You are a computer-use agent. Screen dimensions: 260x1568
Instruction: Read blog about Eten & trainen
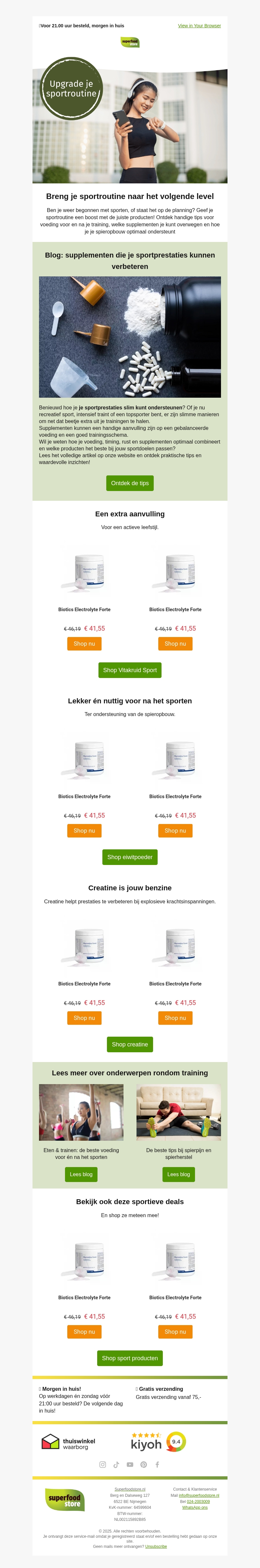[x=81, y=1174]
